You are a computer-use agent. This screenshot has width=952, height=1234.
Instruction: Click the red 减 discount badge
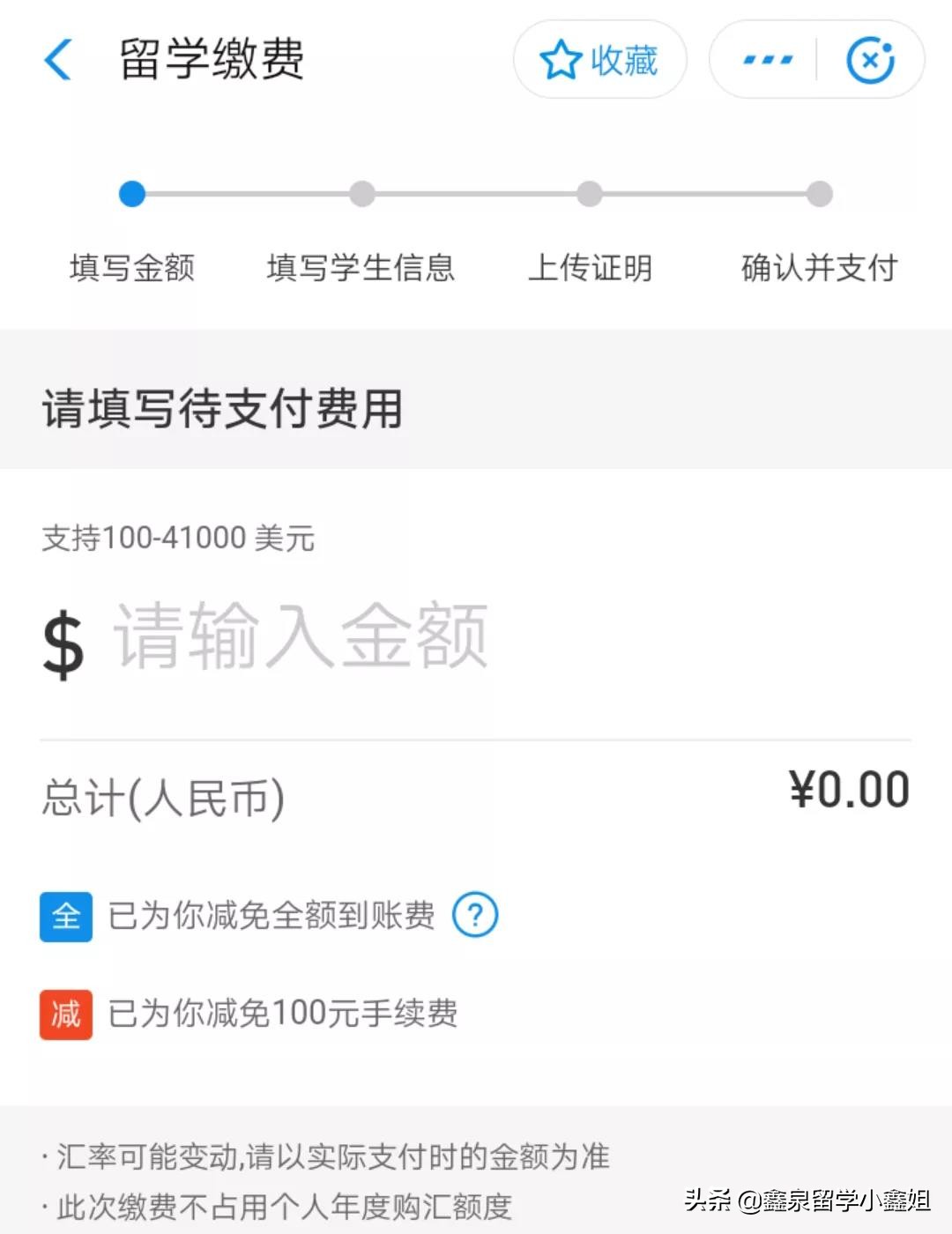[x=66, y=1015]
